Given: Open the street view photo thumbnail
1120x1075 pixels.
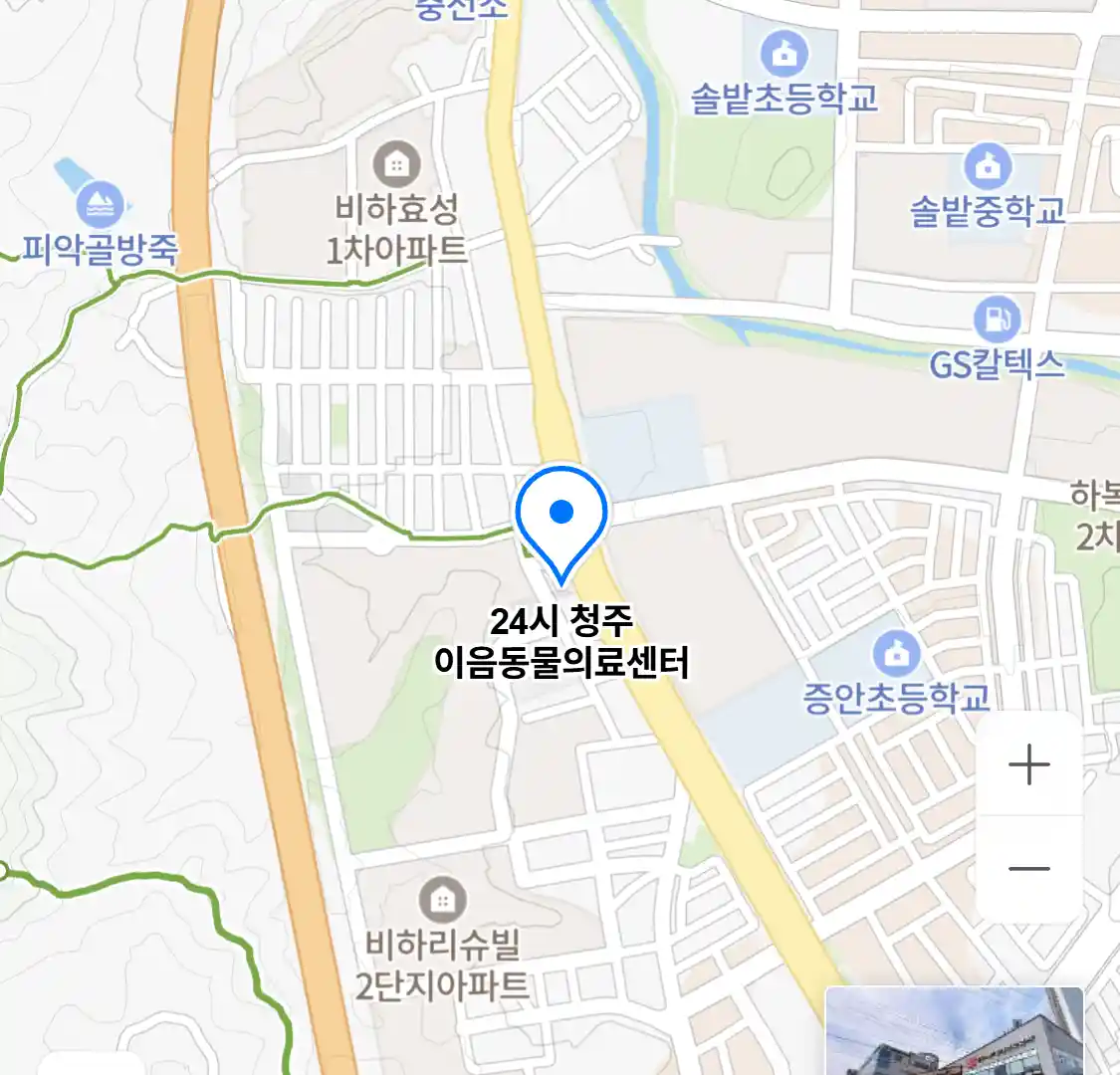Looking at the screenshot, I should pyautogui.click(x=954, y=1031).
